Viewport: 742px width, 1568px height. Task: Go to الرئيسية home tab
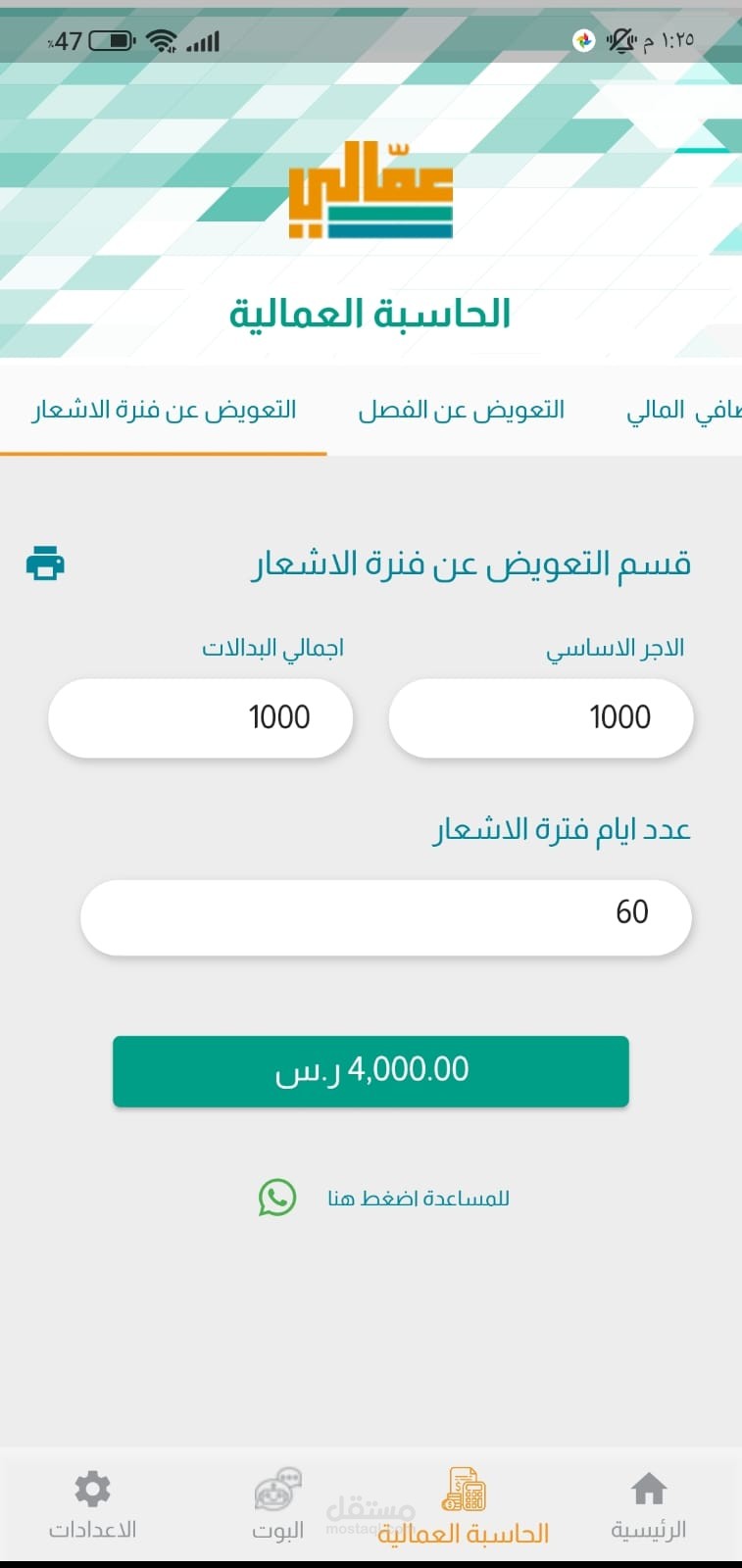pos(648,1505)
